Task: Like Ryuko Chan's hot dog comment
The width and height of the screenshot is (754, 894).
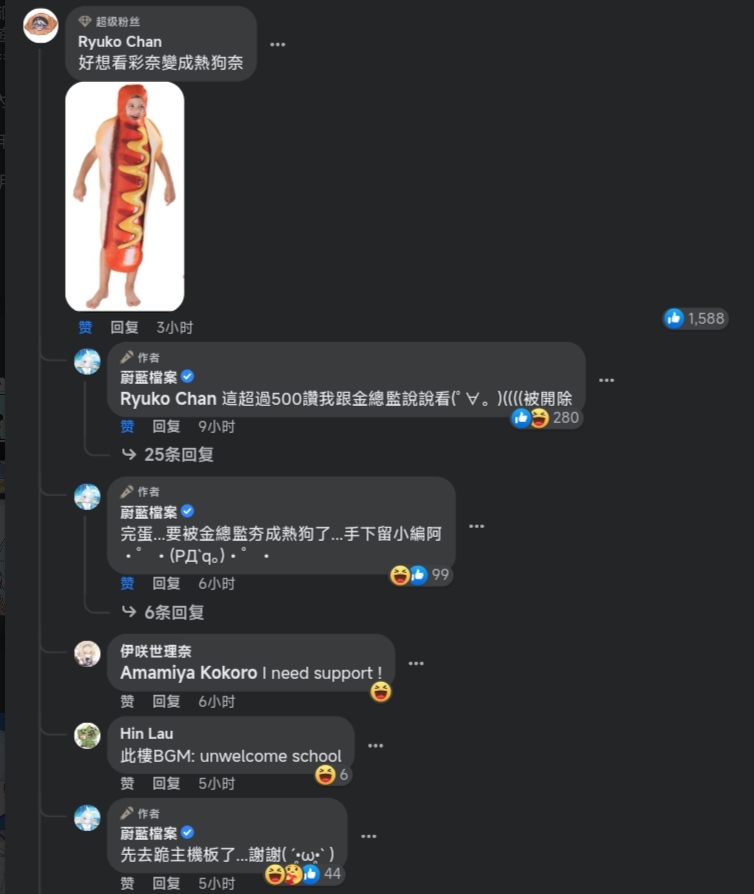Action: click(x=85, y=327)
